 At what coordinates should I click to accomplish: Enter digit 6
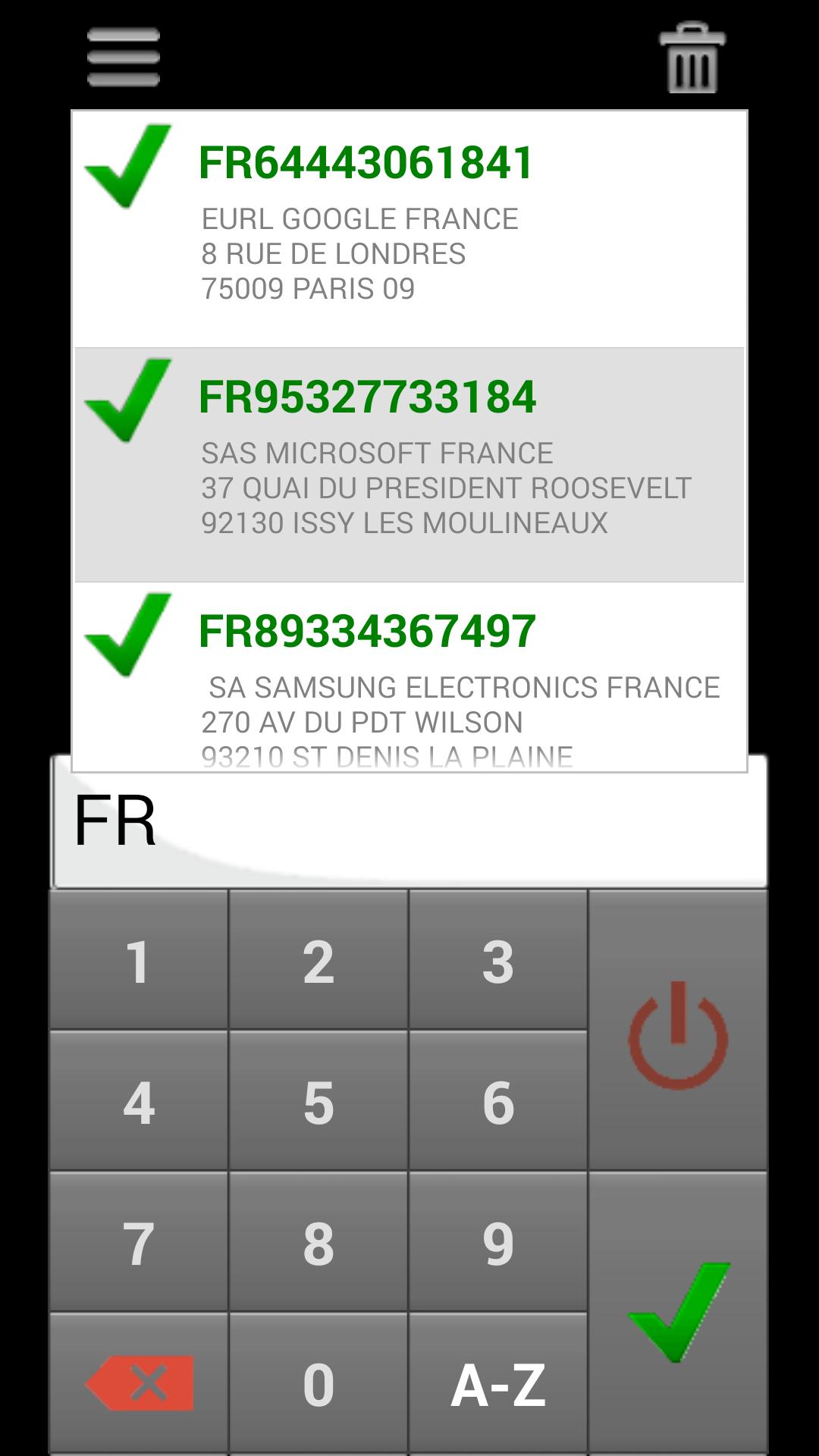click(x=498, y=1101)
